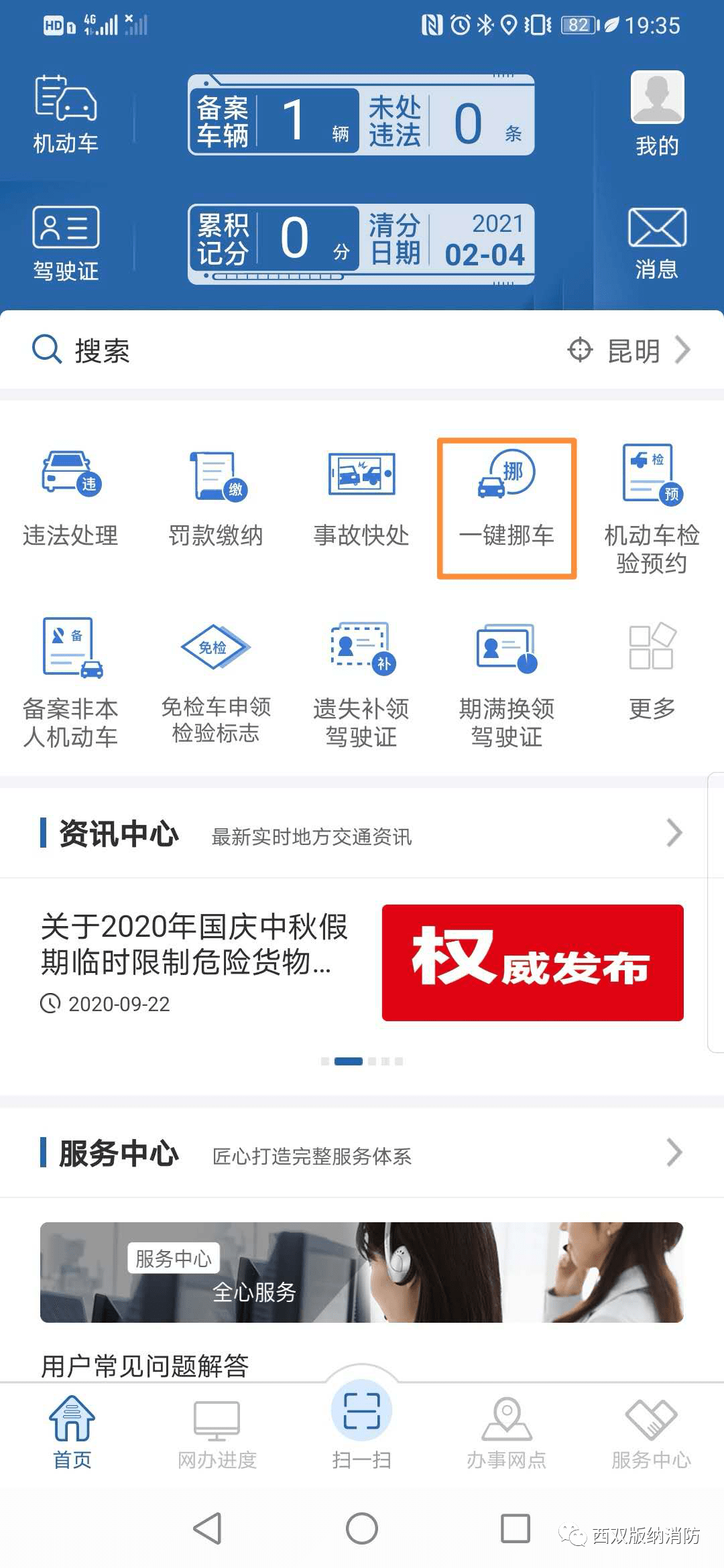The image size is (724, 1568).
Task: Switch to the 办事网点 tab
Action: 507,1433
